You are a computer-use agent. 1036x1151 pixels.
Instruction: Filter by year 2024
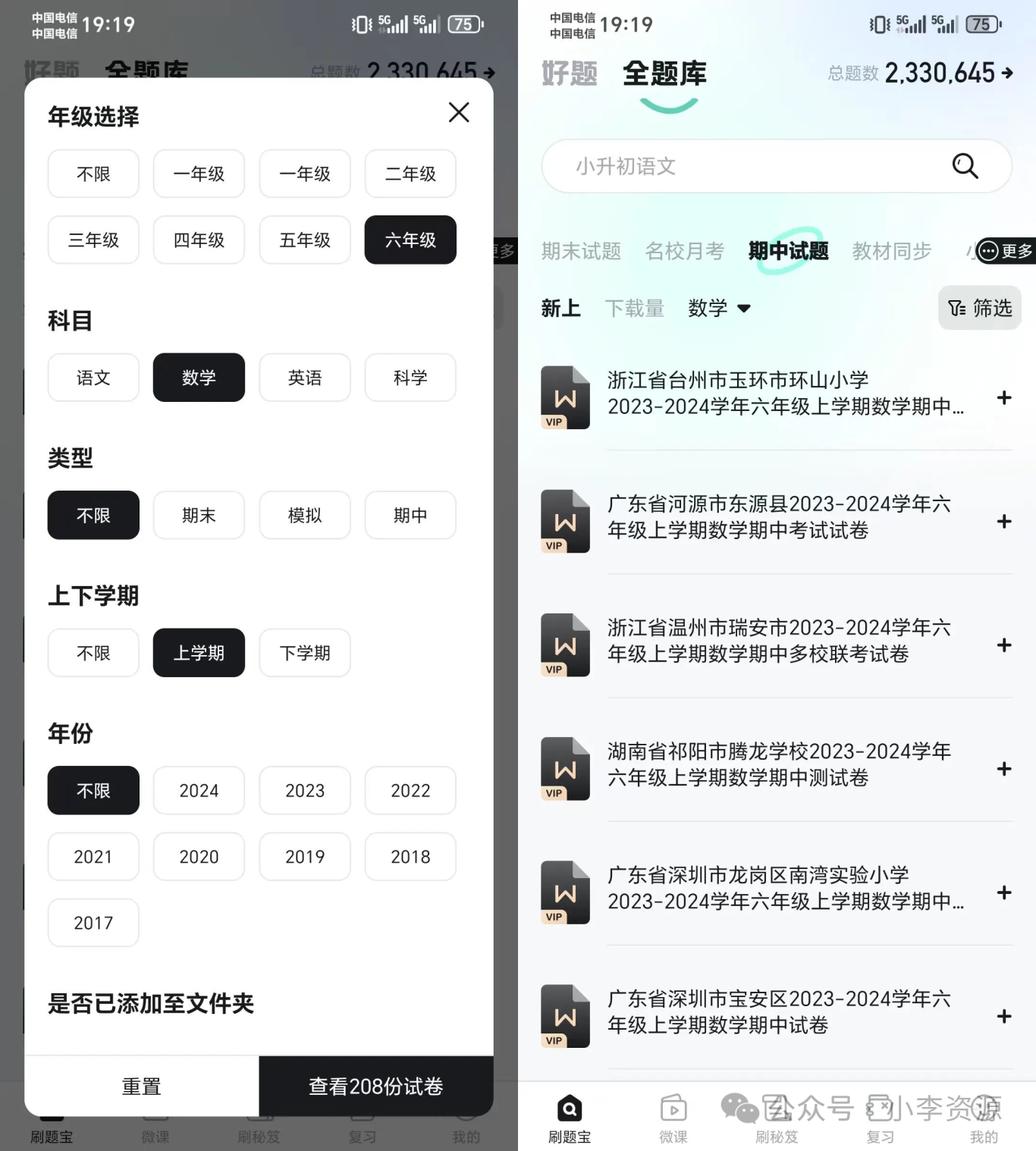[199, 791]
